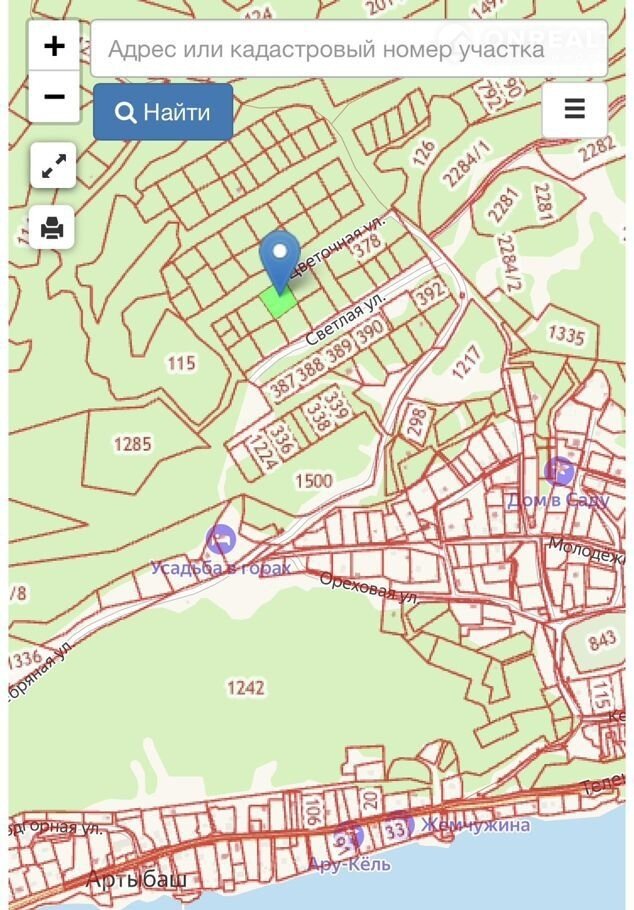634x910 pixels.
Task: Open the hamburger layers menu
Action: coord(574,109)
